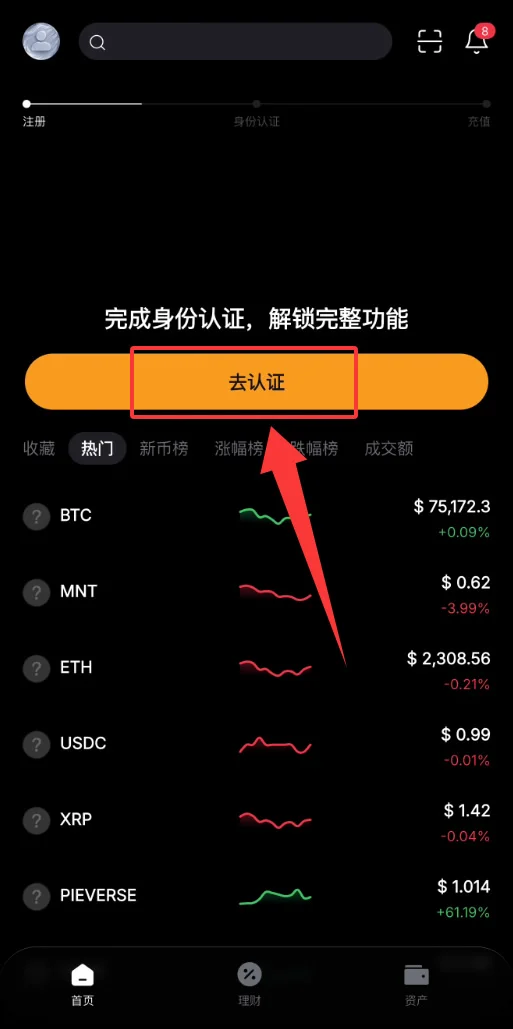Switch to the 收藏 tab

39,449
